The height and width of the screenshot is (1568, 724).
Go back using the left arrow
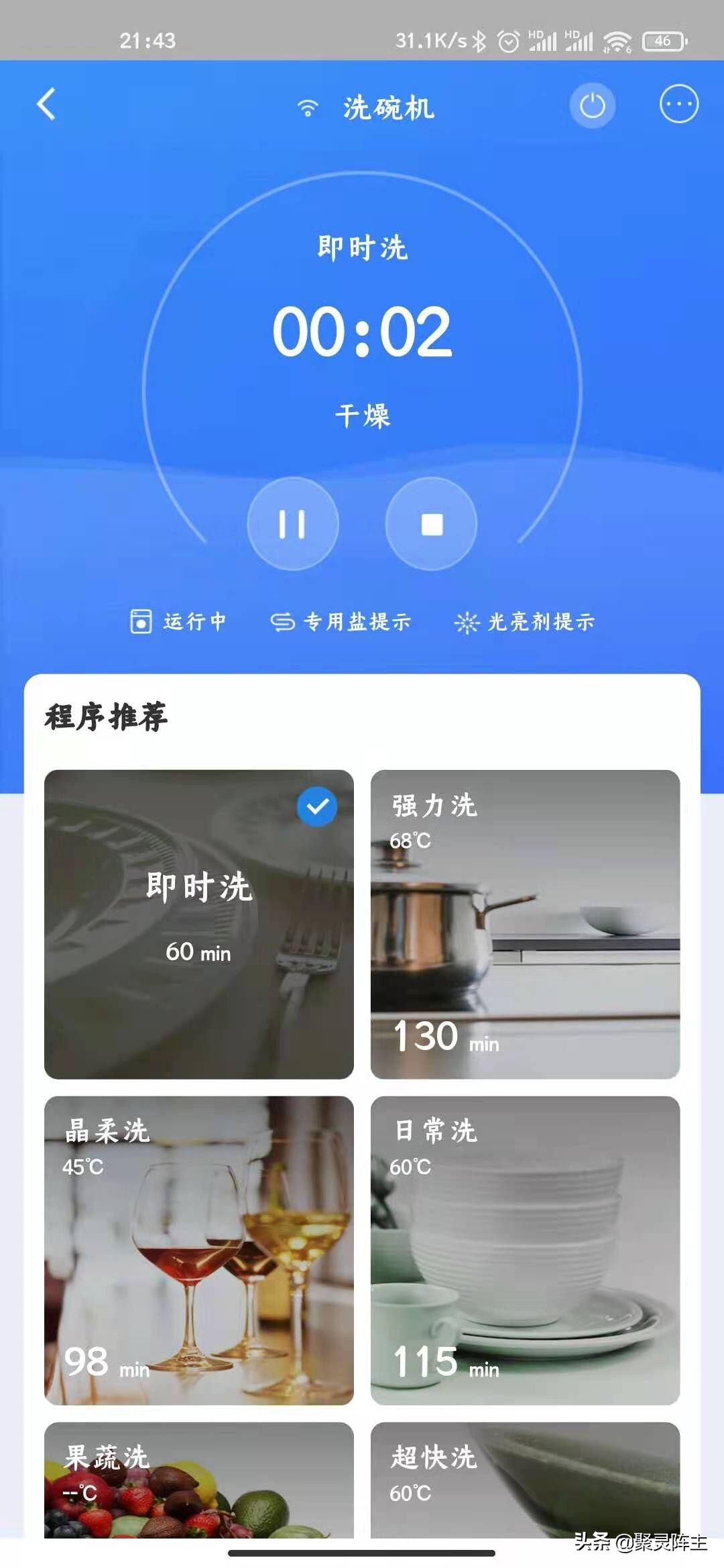[x=44, y=105]
